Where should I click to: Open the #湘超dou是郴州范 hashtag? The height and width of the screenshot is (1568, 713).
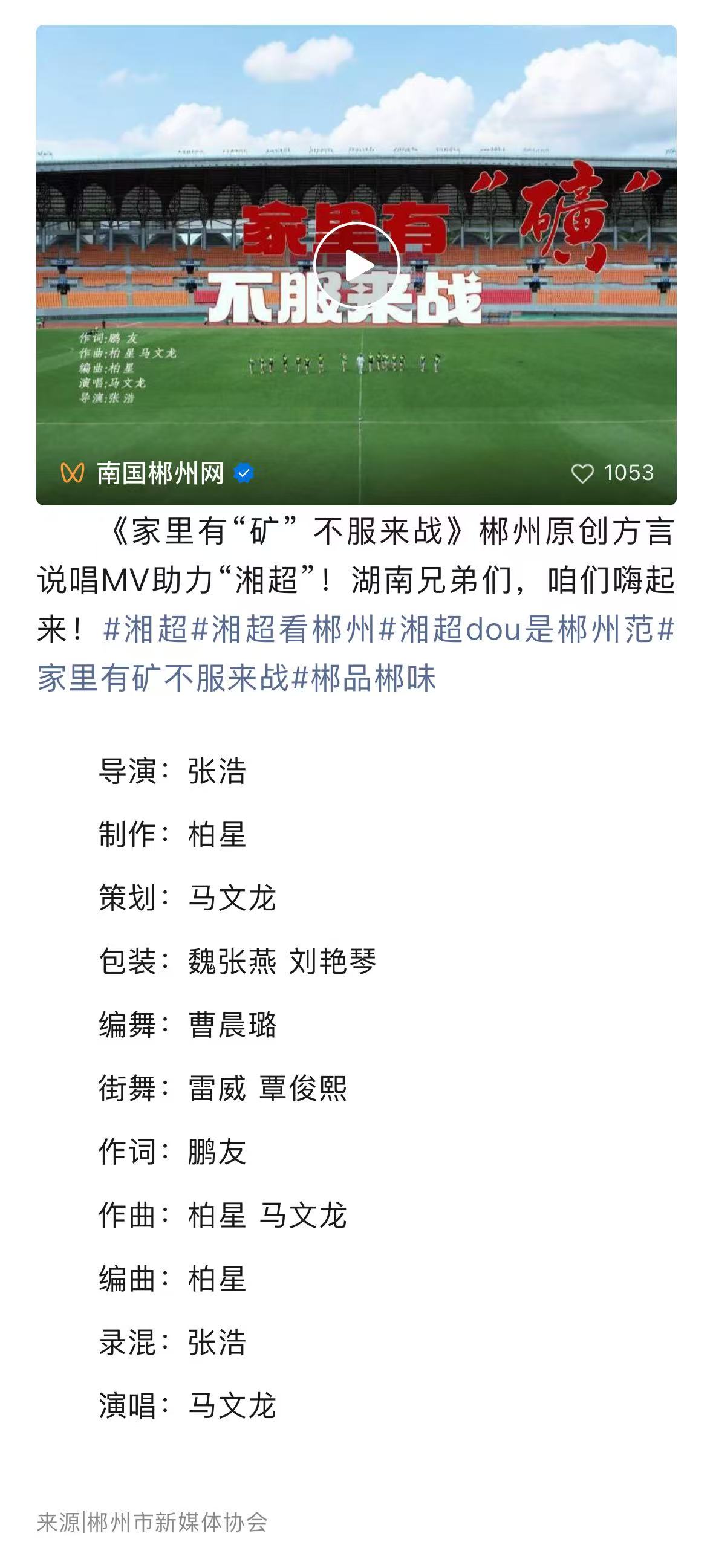click(516, 629)
